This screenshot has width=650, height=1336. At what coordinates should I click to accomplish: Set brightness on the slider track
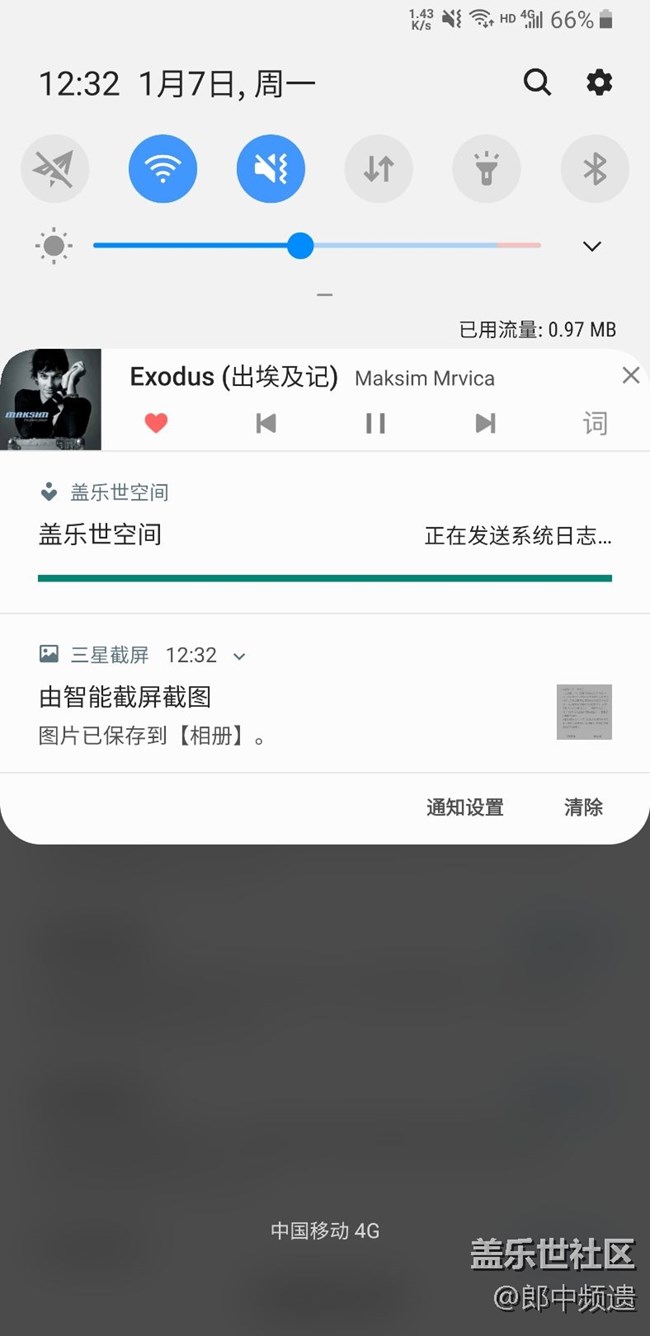point(400,246)
